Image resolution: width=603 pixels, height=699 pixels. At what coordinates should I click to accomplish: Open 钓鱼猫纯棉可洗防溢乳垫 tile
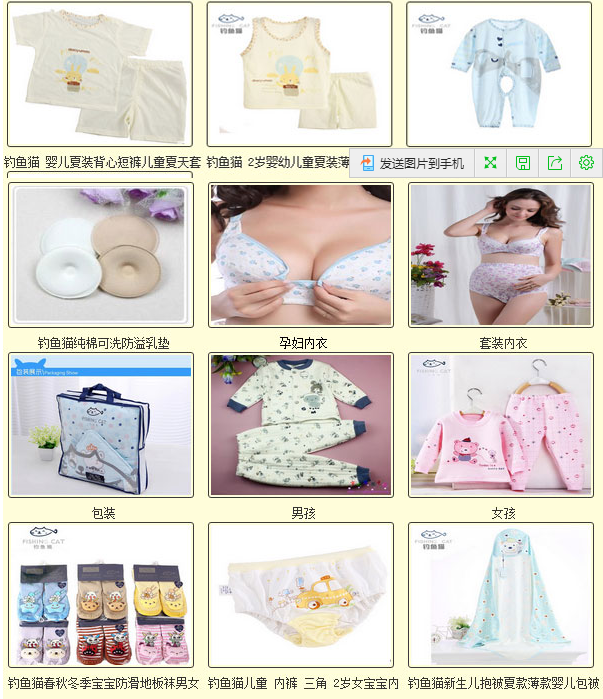click(100, 255)
